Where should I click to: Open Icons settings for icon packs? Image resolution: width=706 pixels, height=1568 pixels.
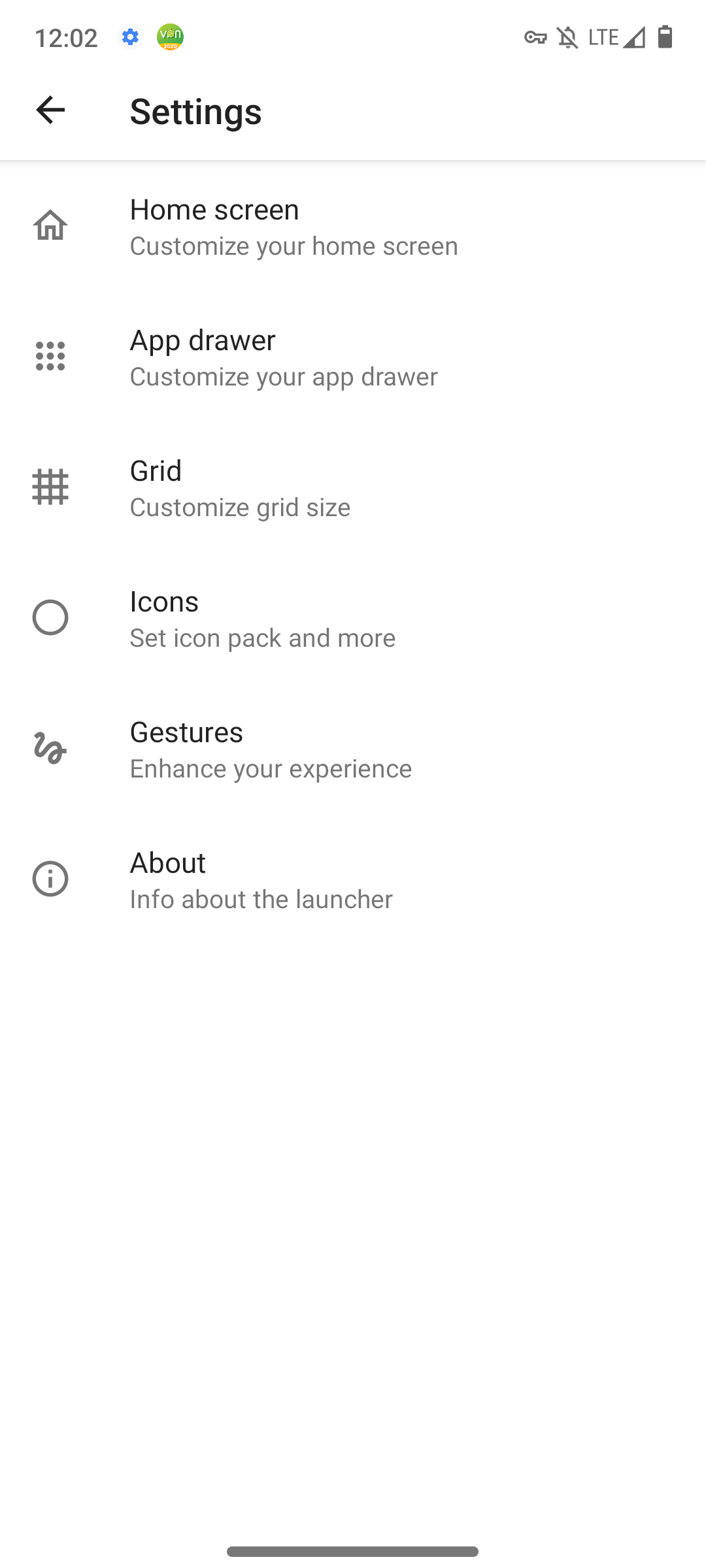(x=262, y=619)
